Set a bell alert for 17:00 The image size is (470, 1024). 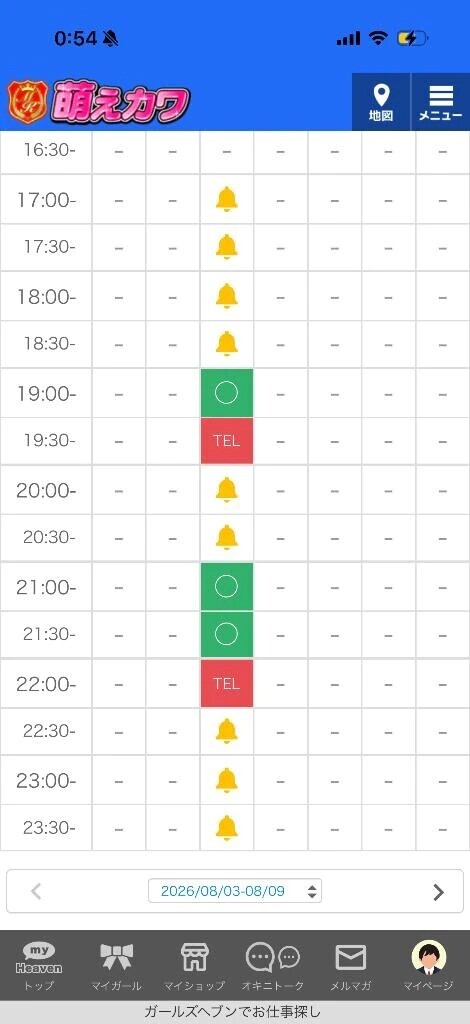227,199
